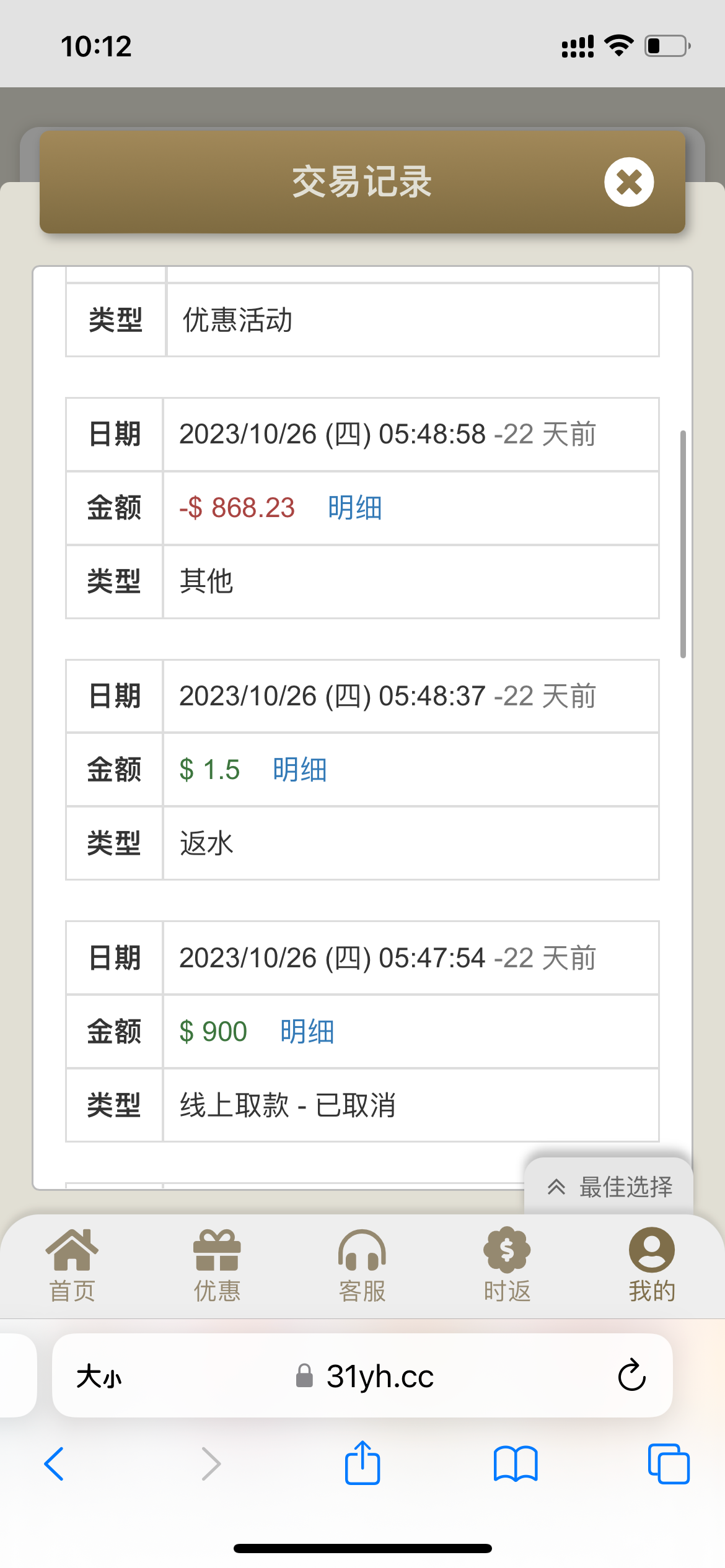Tap the 最佳选择 floating button

[610, 1187]
